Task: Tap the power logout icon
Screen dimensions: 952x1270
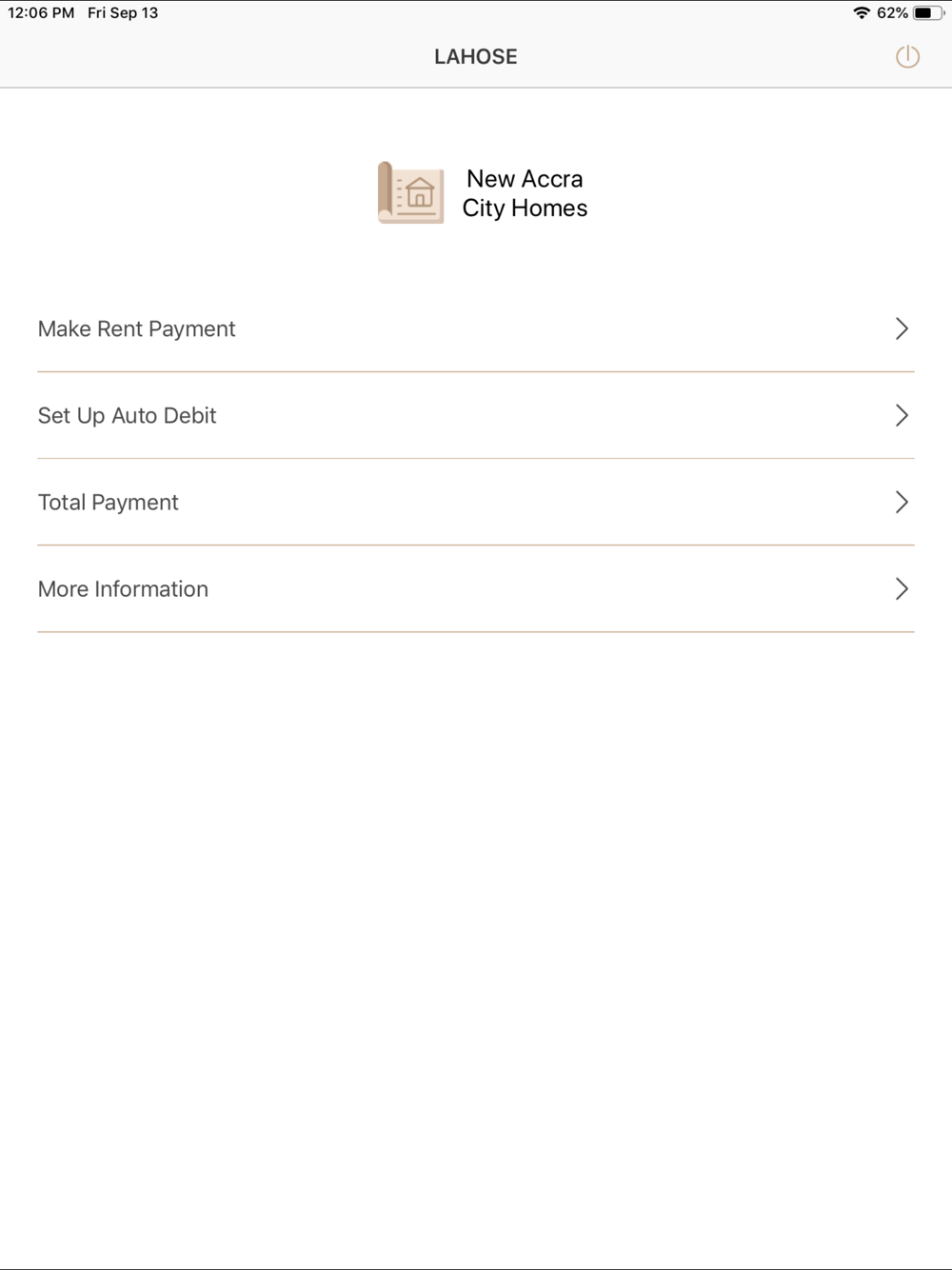Action: coord(907,57)
